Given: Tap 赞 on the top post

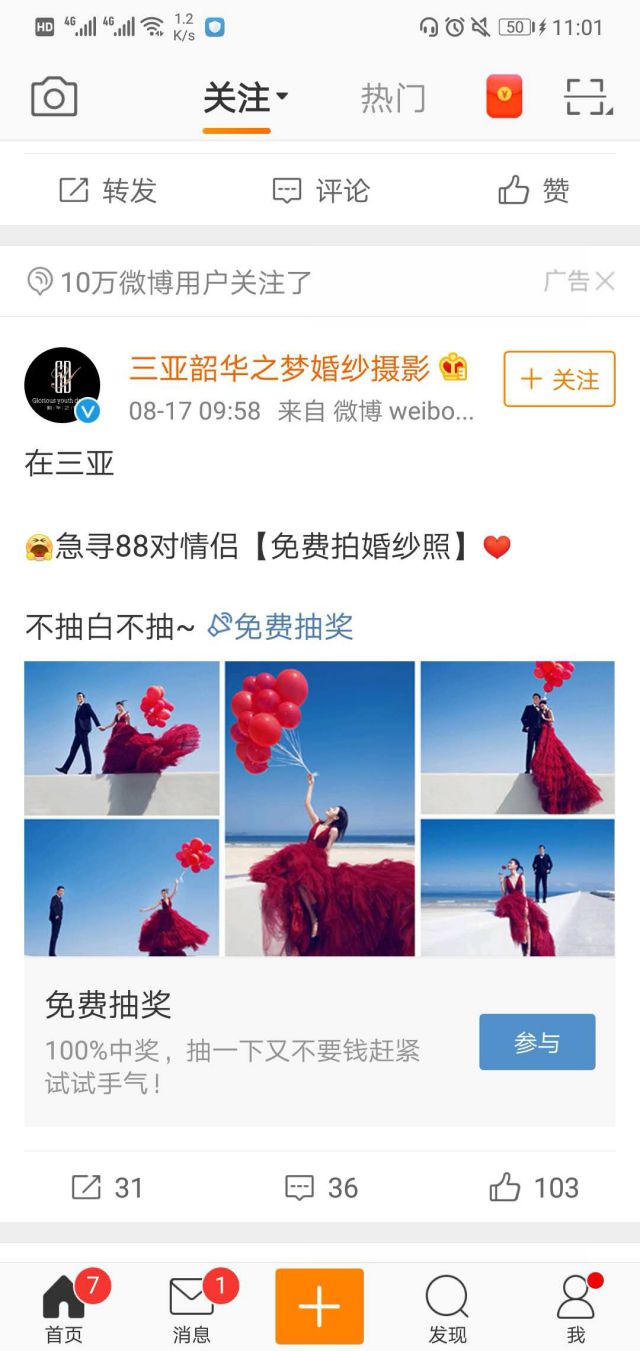Looking at the screenshot, I should point(533,190).
